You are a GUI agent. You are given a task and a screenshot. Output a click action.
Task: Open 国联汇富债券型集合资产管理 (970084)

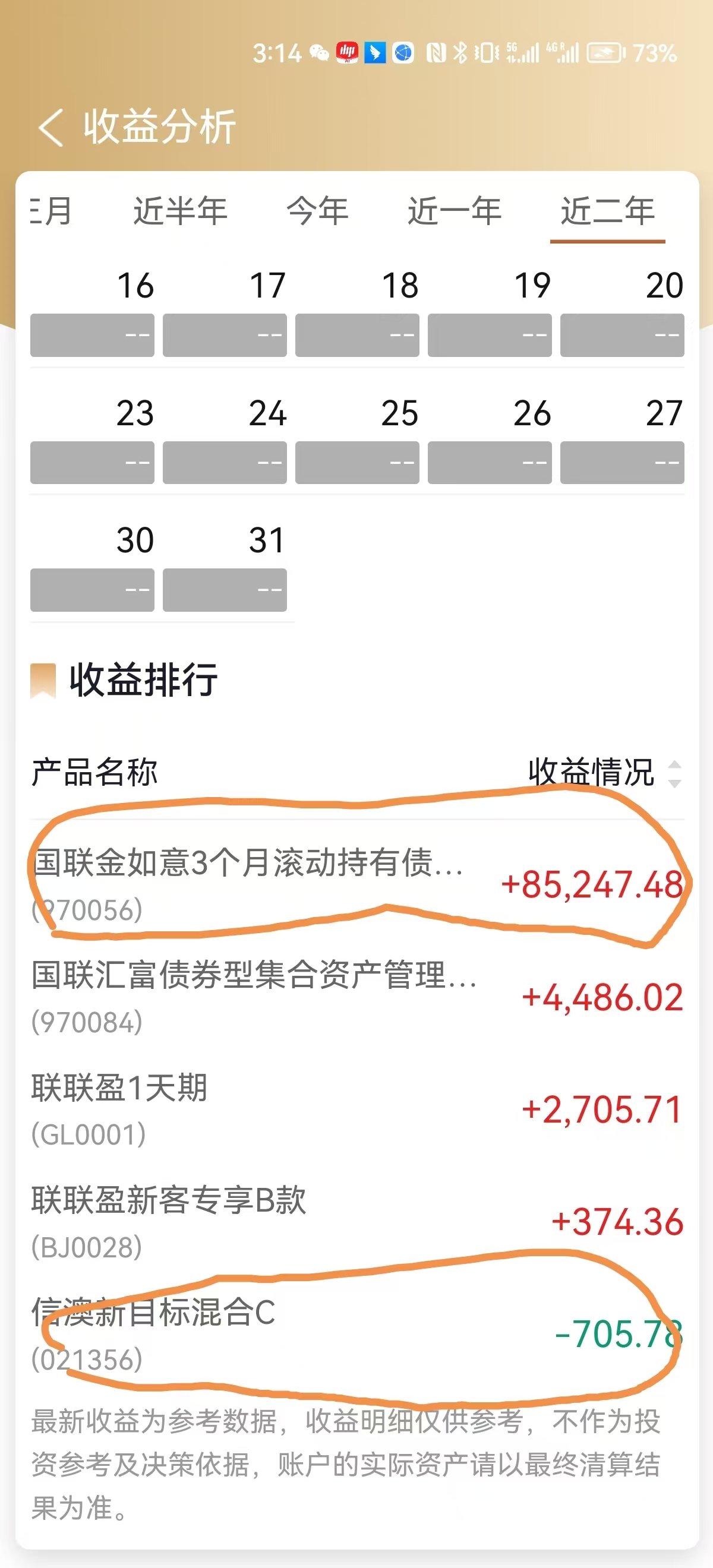point(357,998)
